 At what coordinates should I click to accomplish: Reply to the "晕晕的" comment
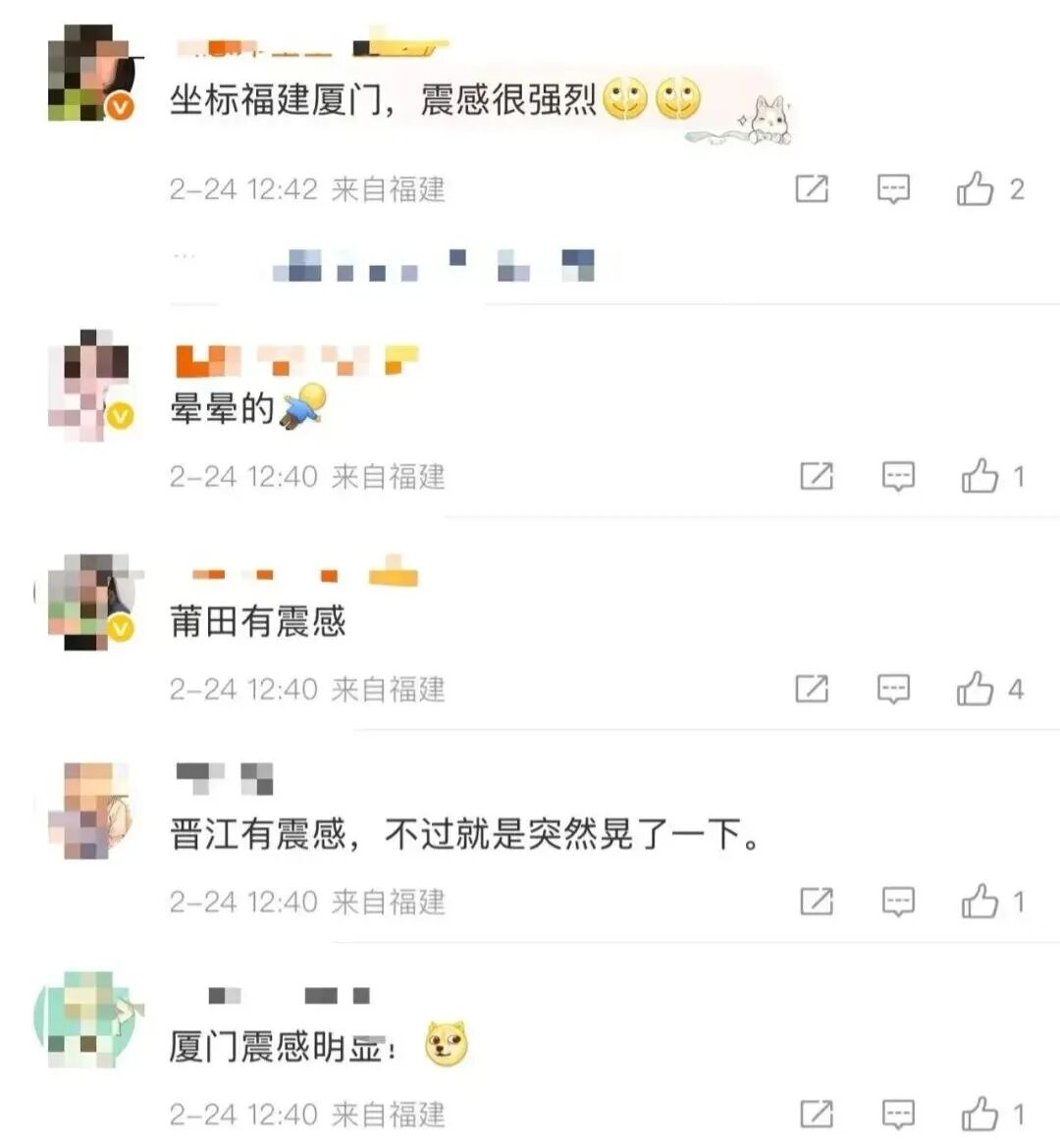click(898, 477)
